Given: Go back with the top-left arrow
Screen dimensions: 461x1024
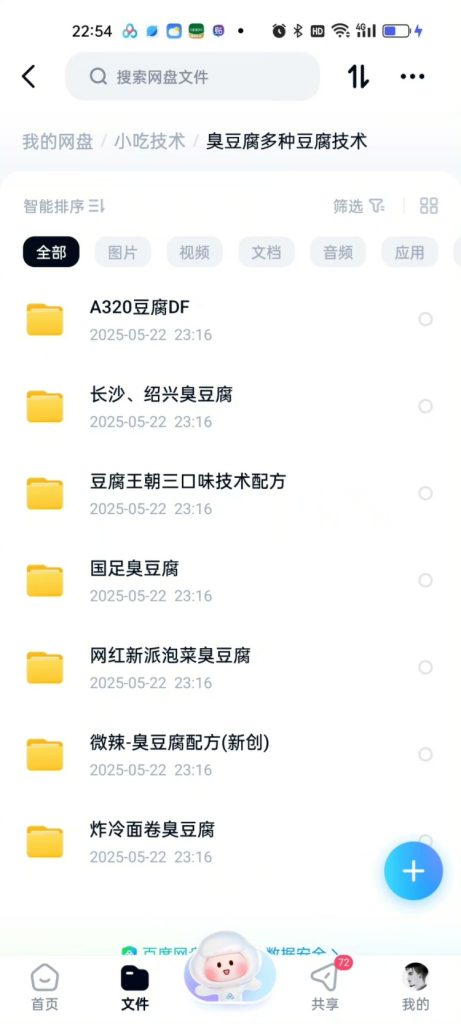Looking at the screenshot, I should click(x=28, y=76).
